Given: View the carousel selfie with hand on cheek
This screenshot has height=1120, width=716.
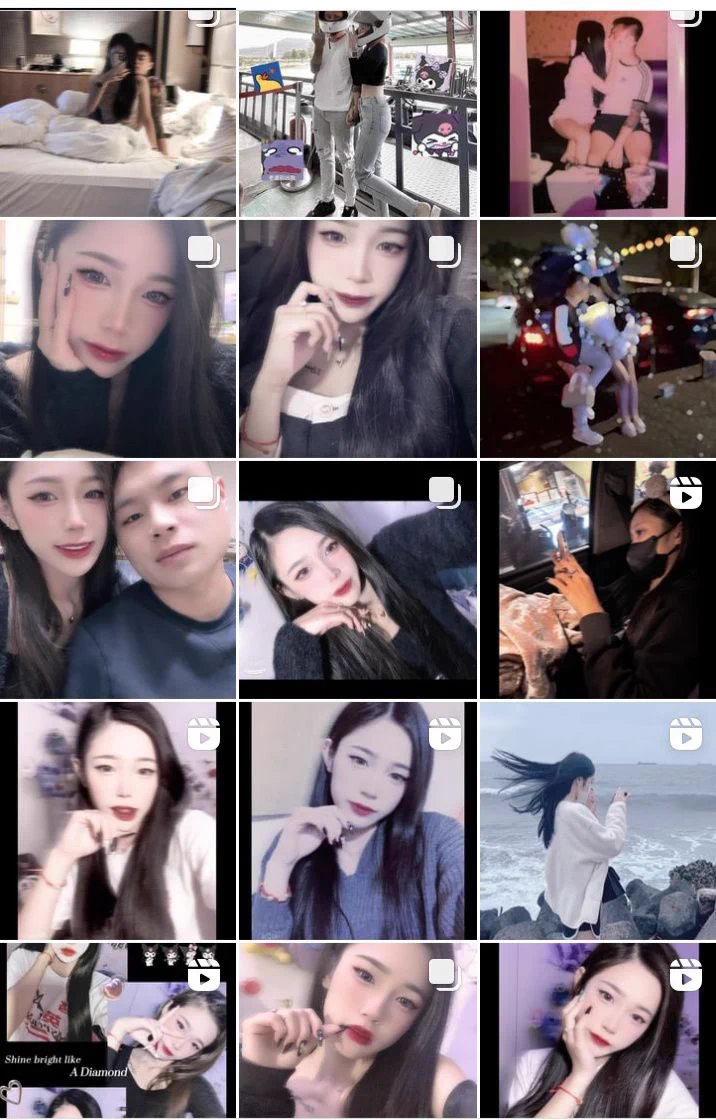Looking at the screenshot, I should pyautogui.click(x=118, y=338).
